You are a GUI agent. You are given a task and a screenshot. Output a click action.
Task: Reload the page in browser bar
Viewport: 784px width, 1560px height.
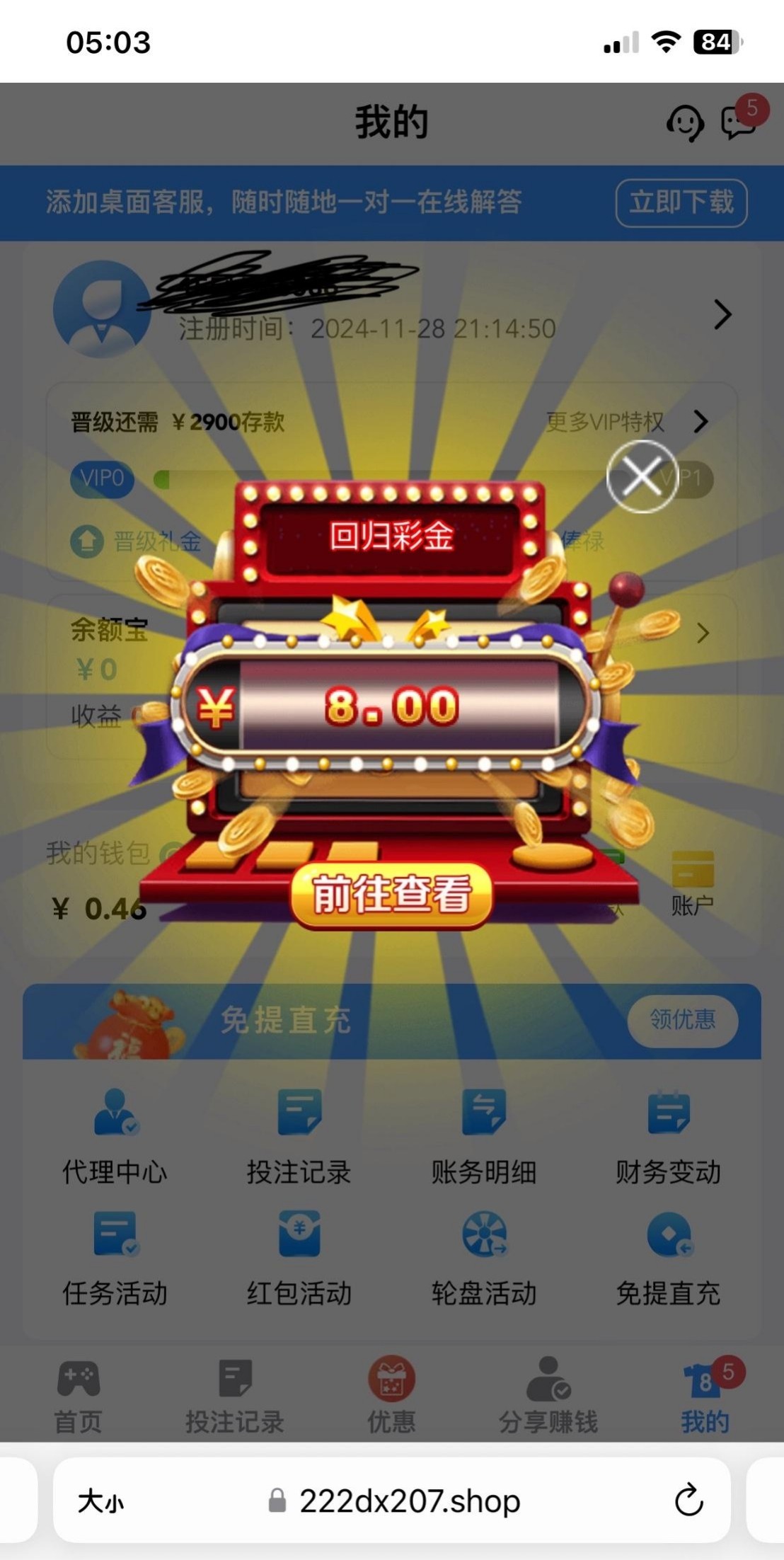click(688, 1501)
